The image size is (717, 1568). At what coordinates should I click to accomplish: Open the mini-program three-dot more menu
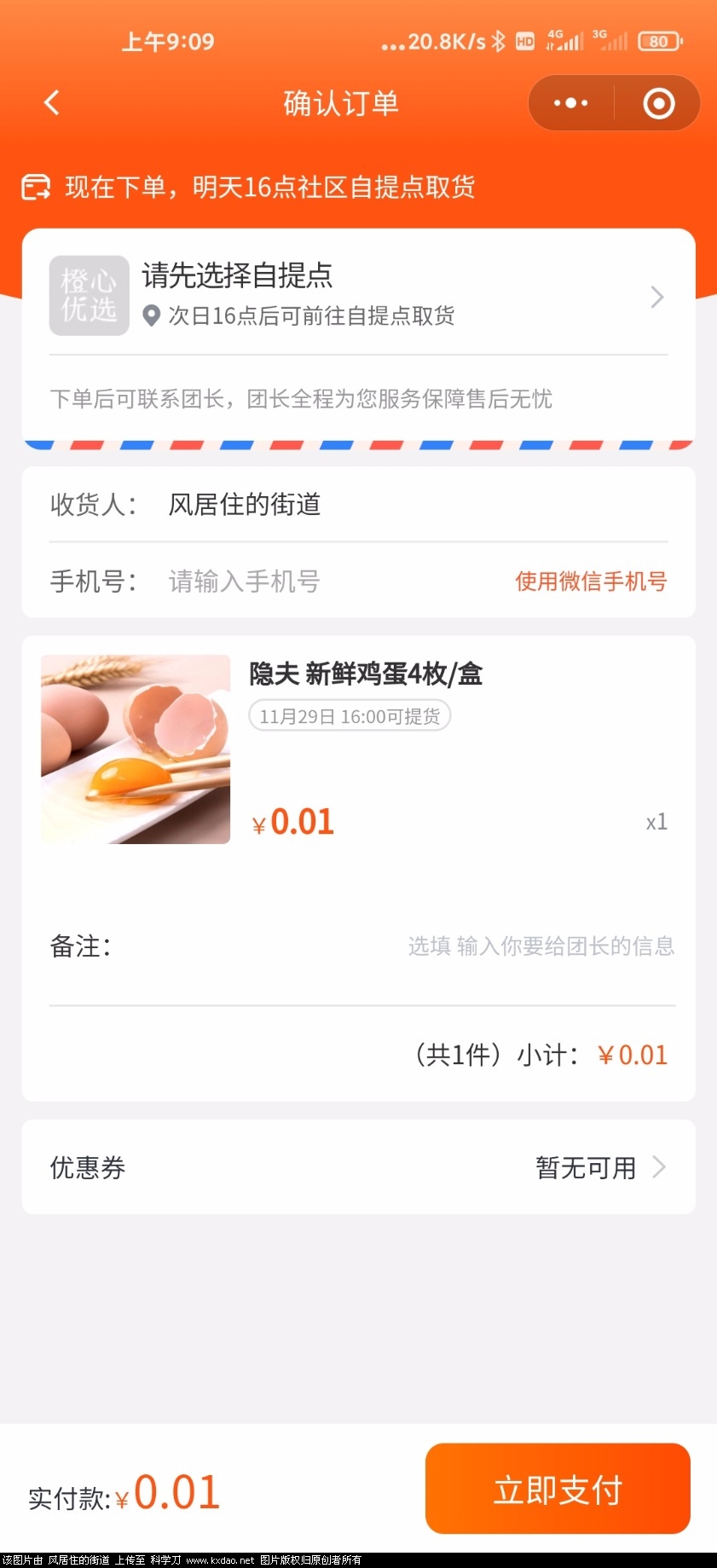point(570,102)
